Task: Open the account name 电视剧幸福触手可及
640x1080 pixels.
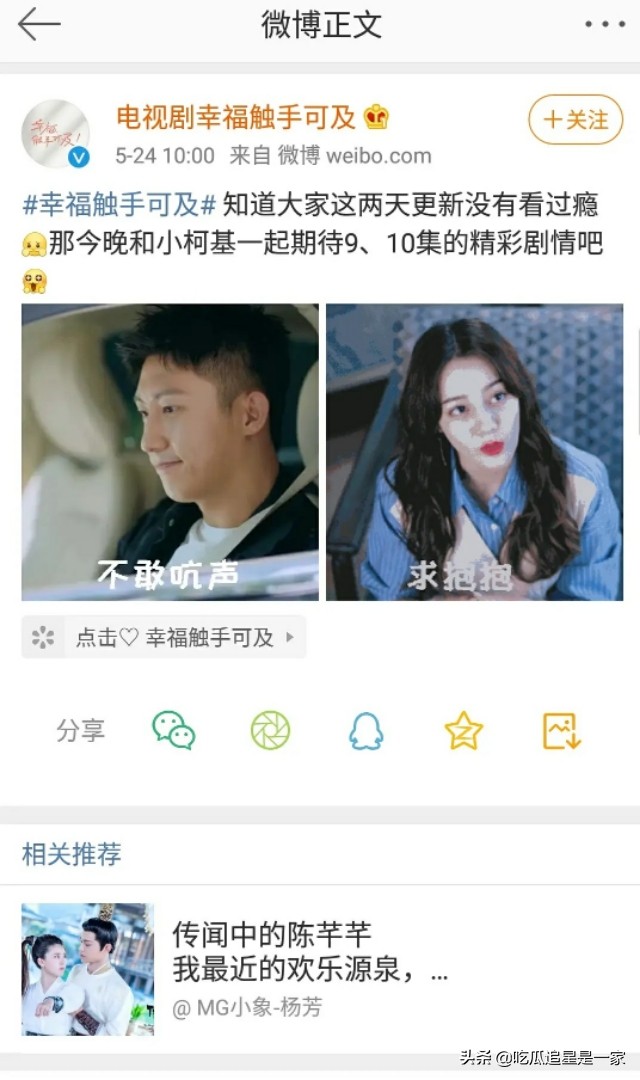Action: pyautogui.click(x=236, y=118)
